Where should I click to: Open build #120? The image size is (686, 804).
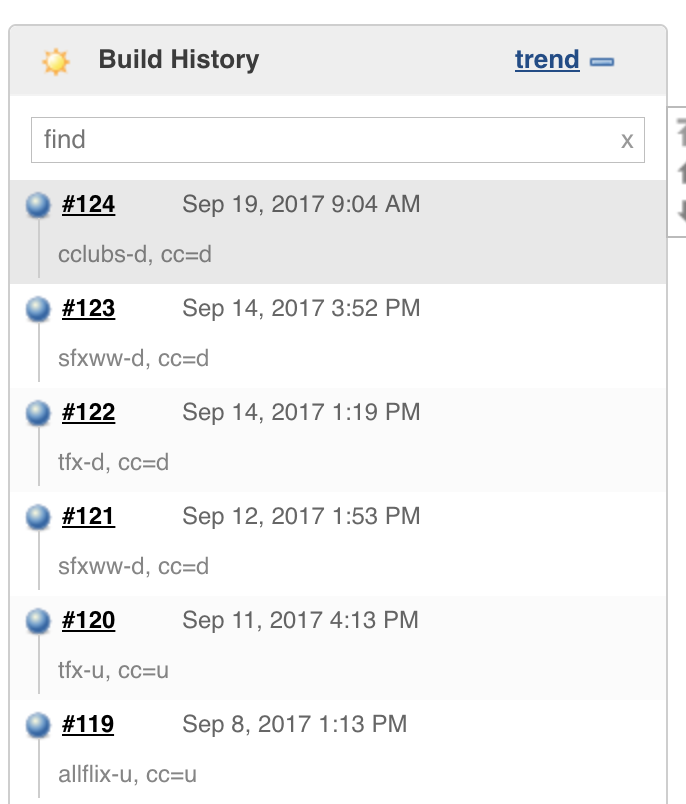point(88,620)
